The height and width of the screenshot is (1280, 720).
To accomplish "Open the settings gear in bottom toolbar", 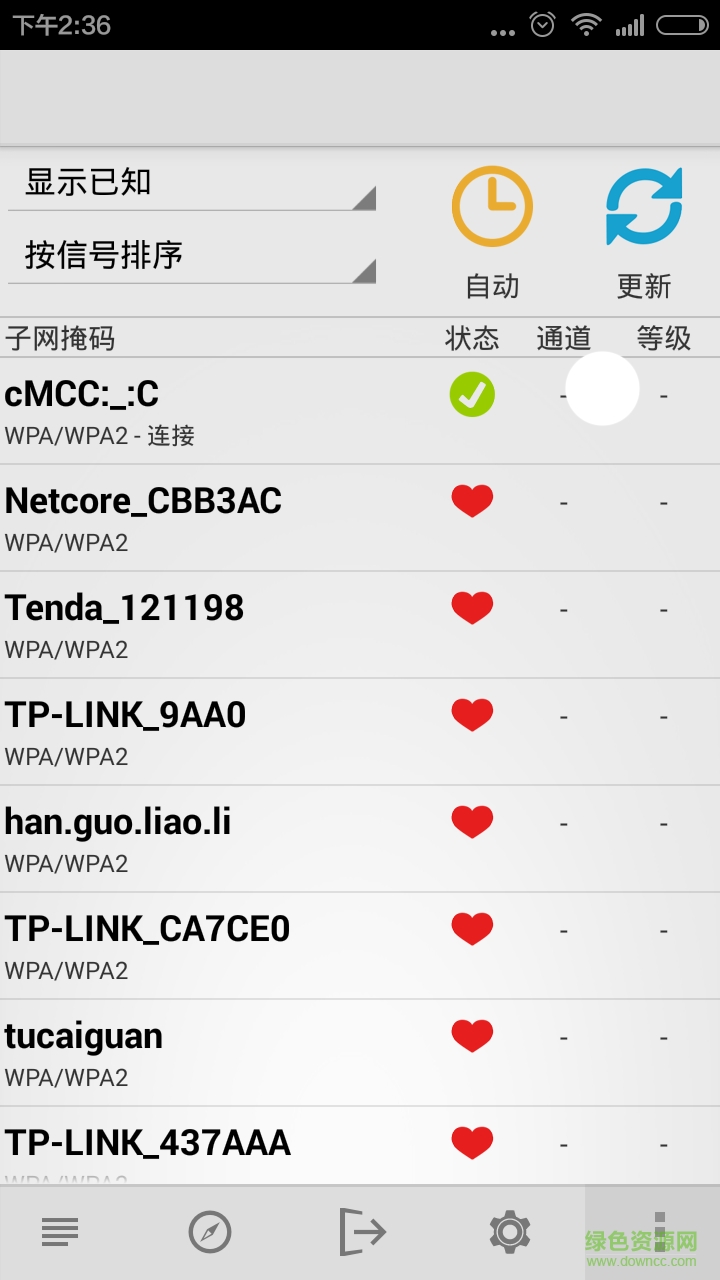I will (510, 1231).
